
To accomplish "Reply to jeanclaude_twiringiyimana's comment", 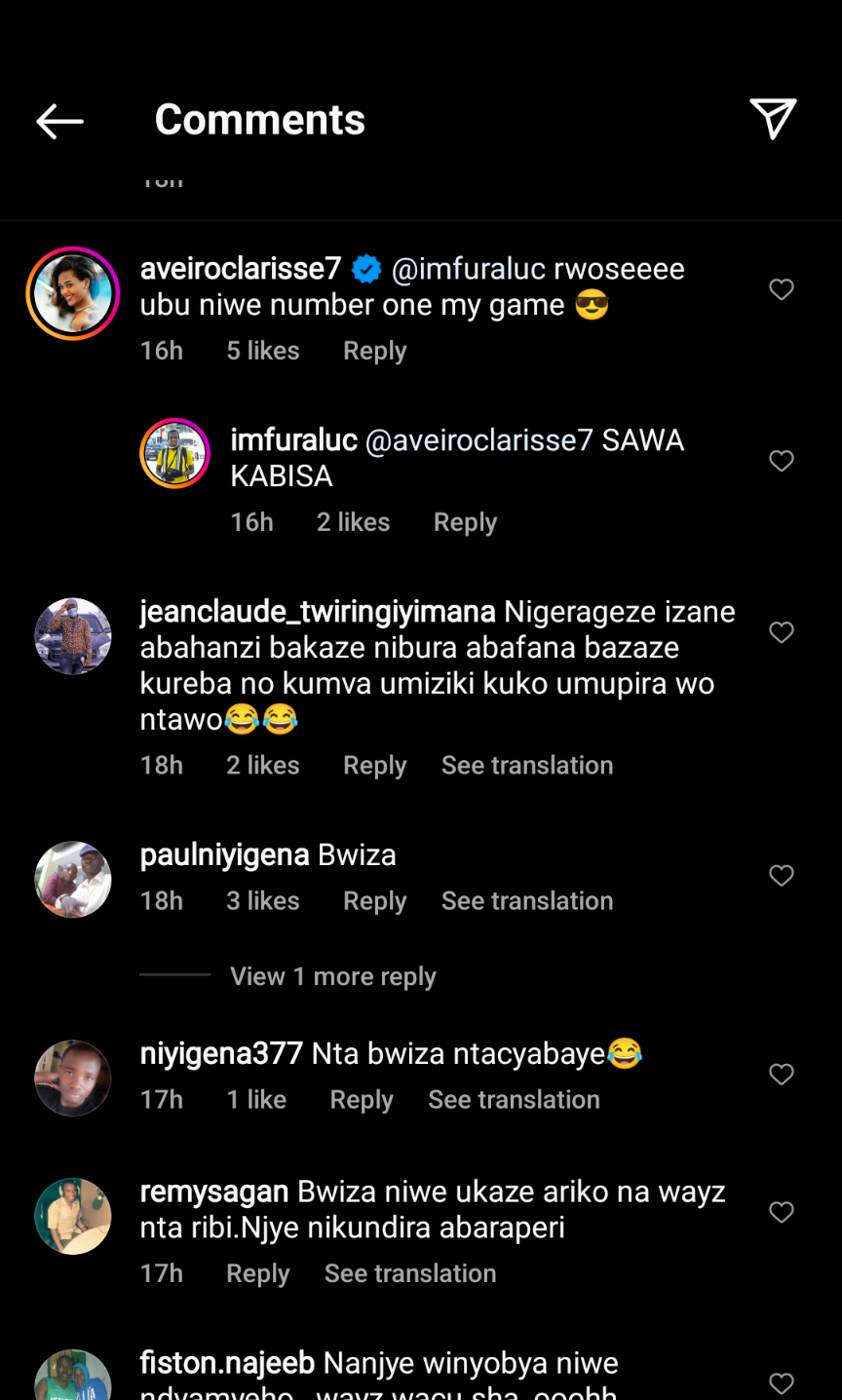I will (x=374, y=766).
